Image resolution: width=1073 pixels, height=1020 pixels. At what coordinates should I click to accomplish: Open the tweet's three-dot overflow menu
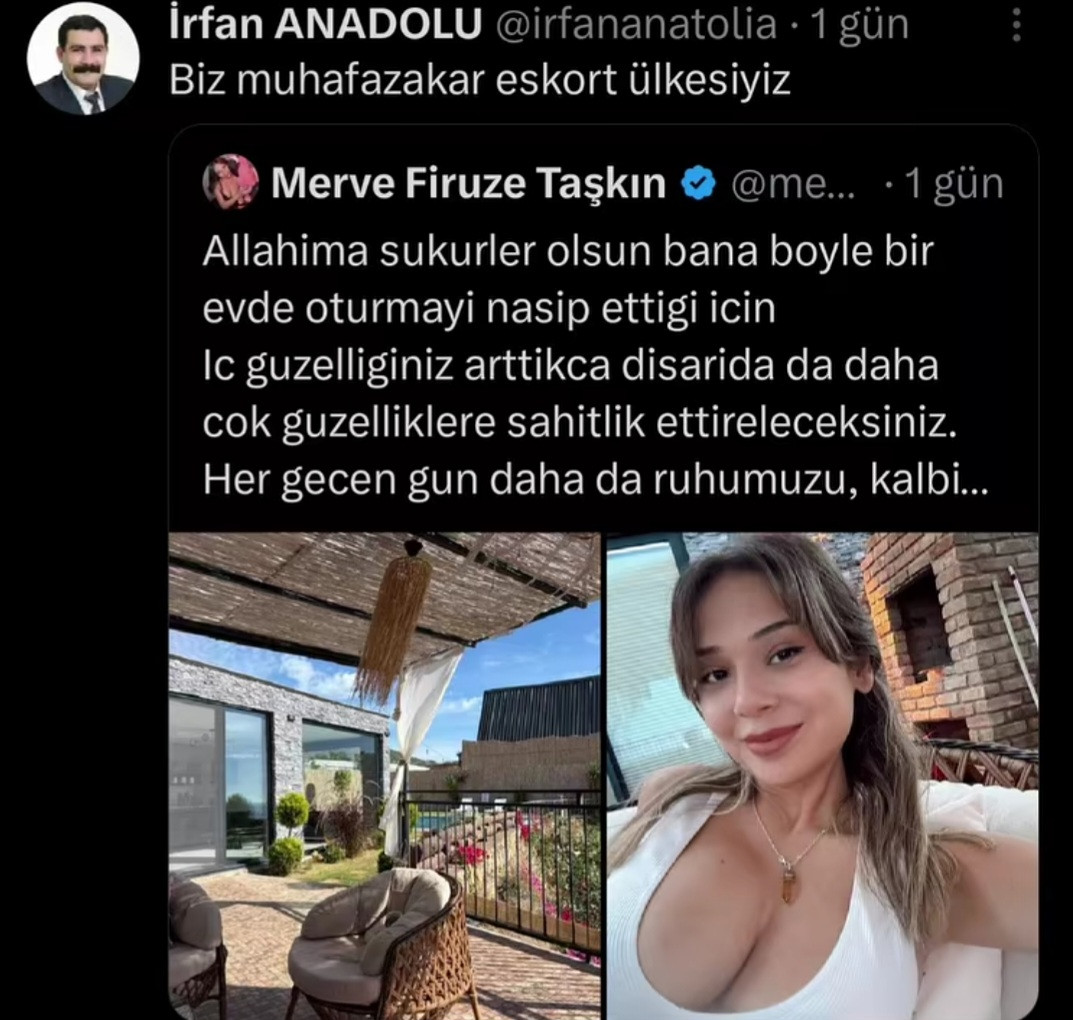(1017, 26)
